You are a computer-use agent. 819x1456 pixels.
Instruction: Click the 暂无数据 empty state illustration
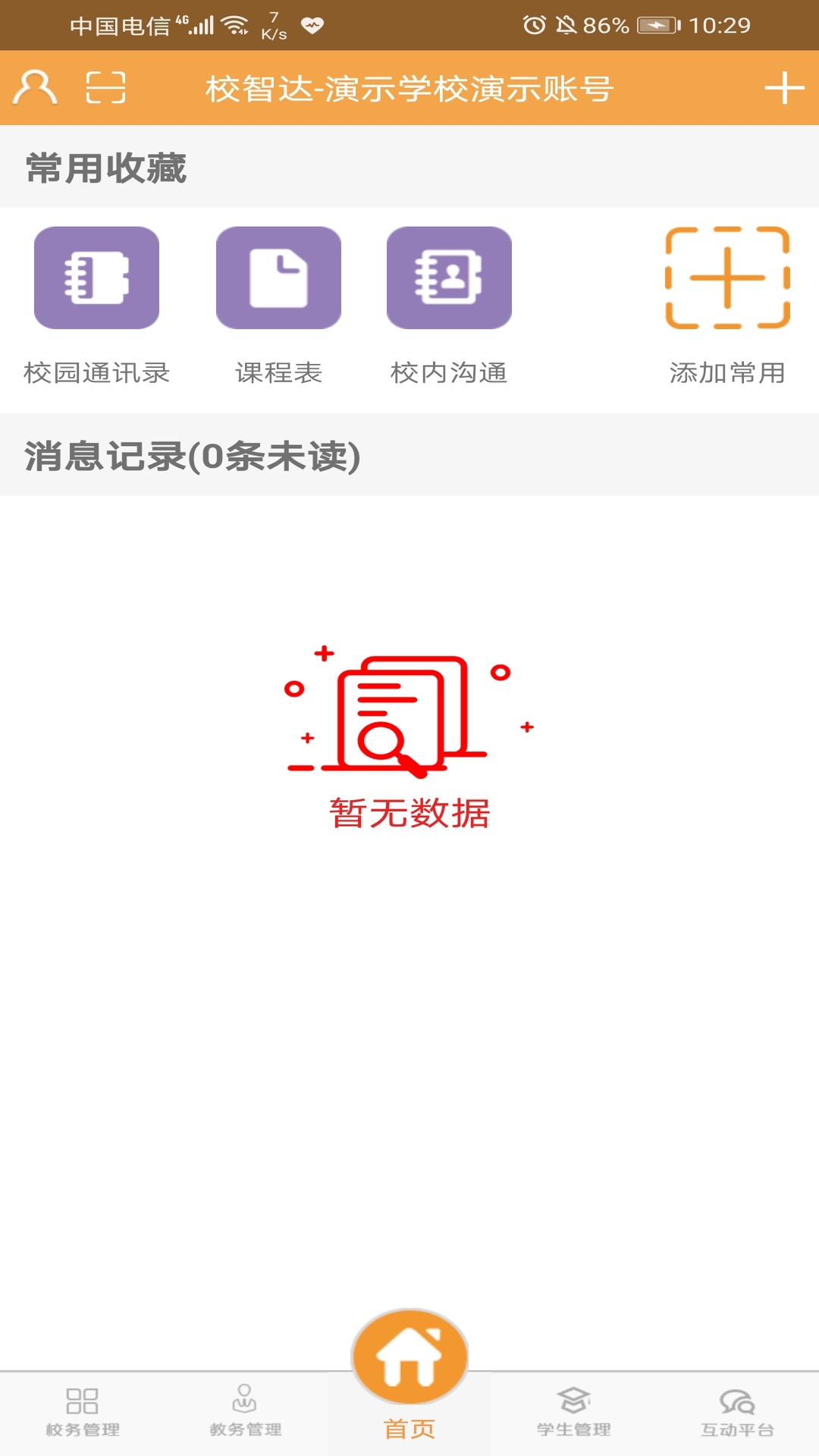[x=409, y=728]
